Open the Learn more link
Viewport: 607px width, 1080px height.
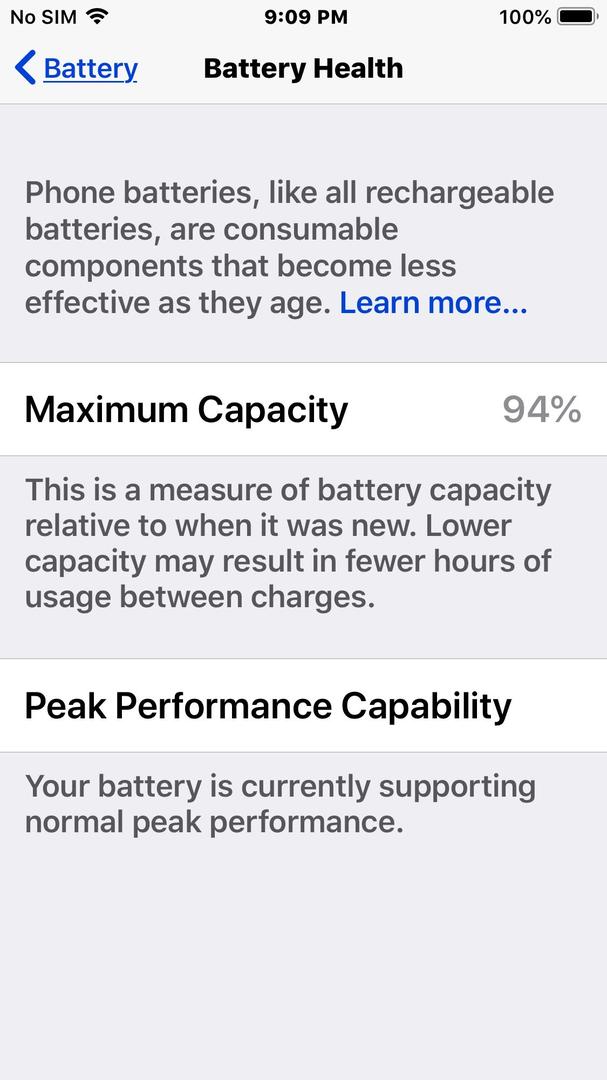pos(433,303)
